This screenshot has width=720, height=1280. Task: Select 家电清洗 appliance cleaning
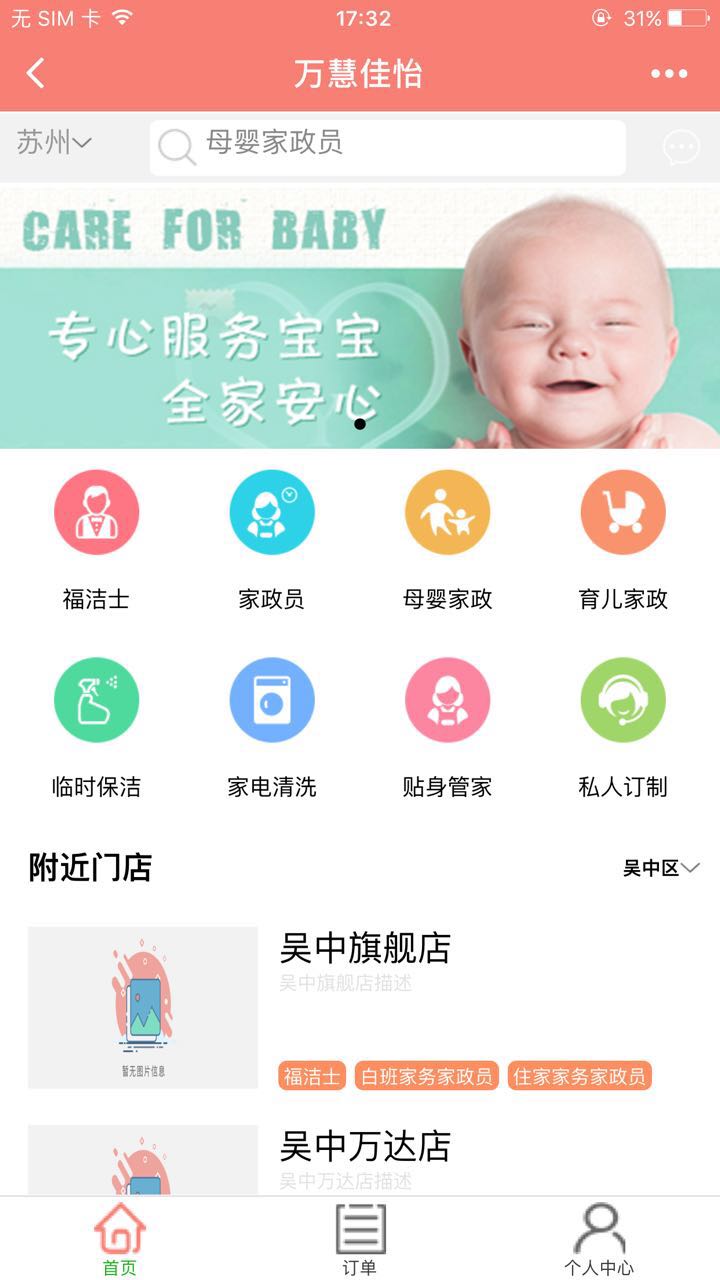click(x=271, y=727)
